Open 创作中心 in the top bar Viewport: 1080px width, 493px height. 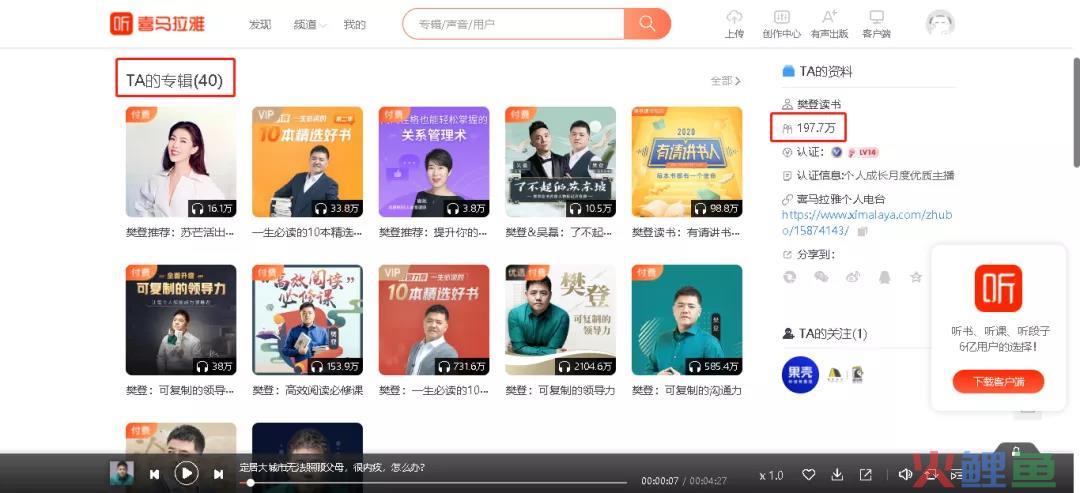click(781, 23)
